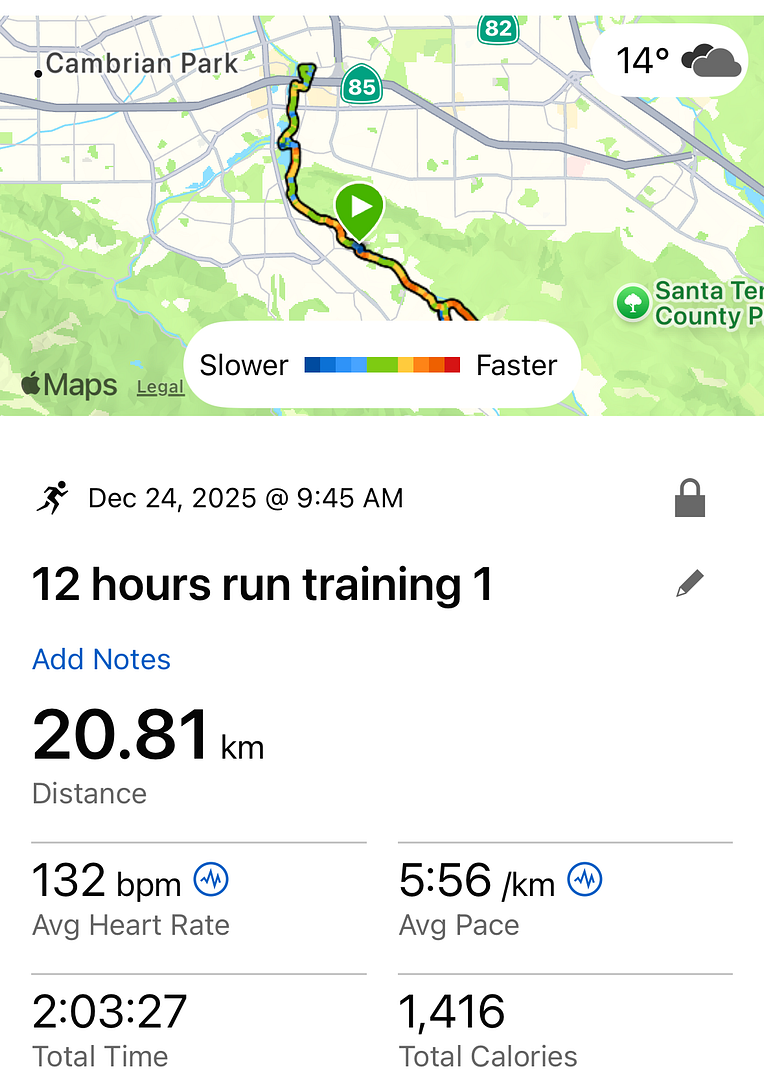Edit the workout title with pencil icon
Image resolution: width=764 pixels, height=1080 pixels.
click(x=690, y=584)
